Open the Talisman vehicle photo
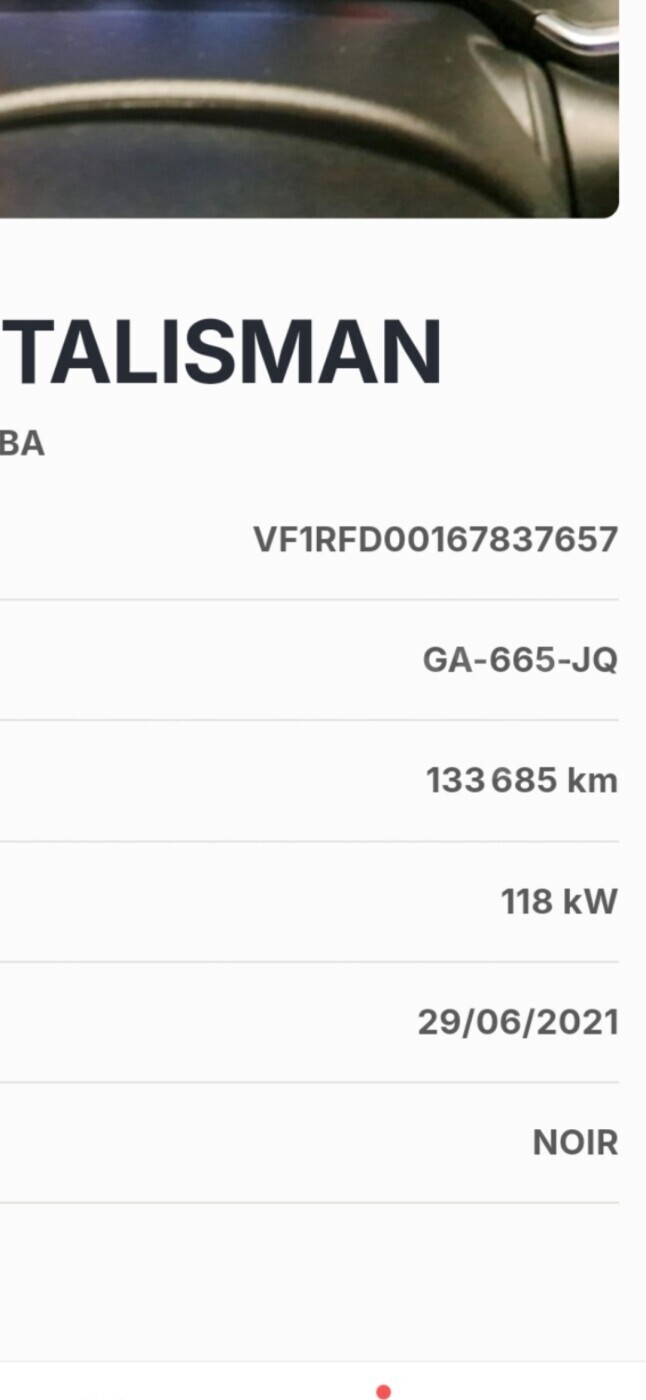 click(x=309, y=108)
